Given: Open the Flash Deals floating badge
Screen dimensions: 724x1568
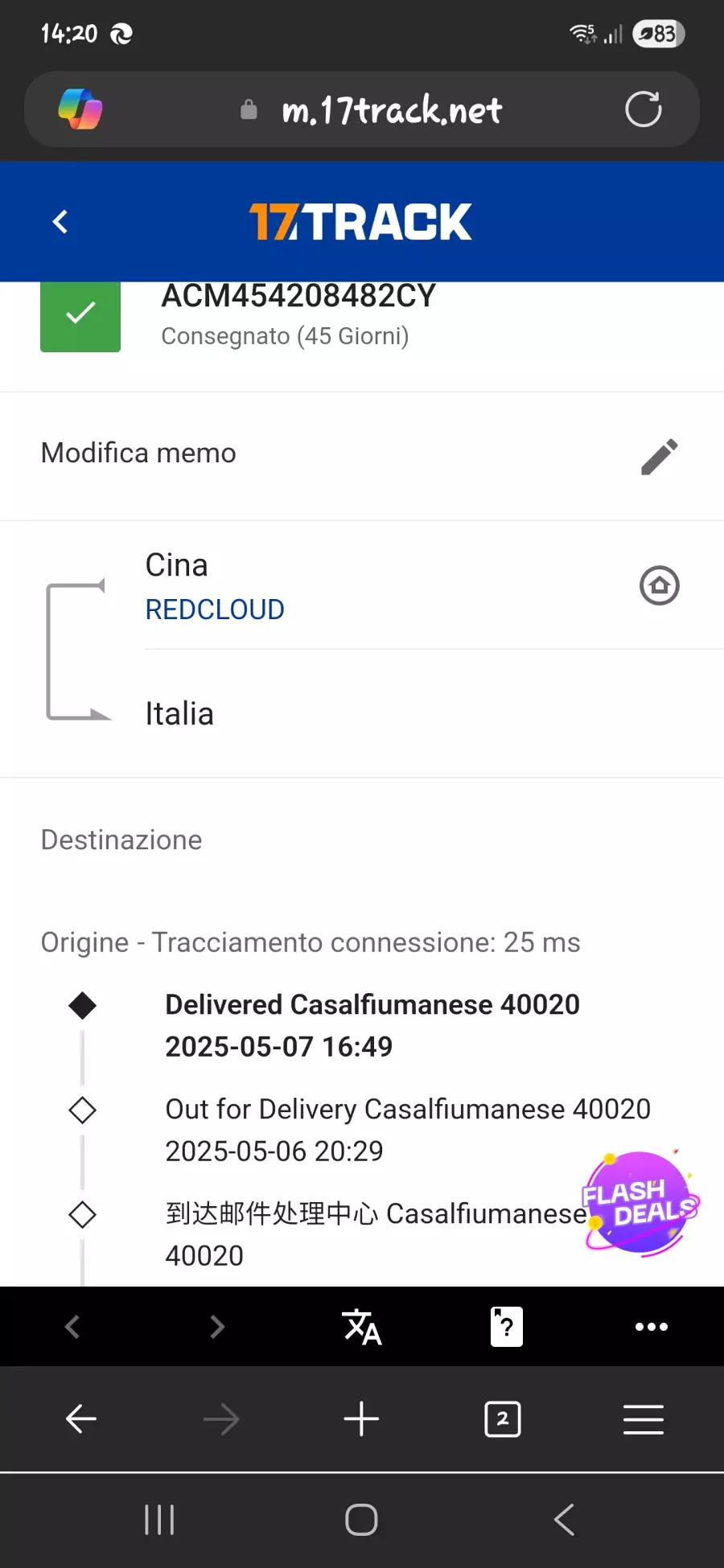Looking at the screenshot, I should (x=640, y=1203).
